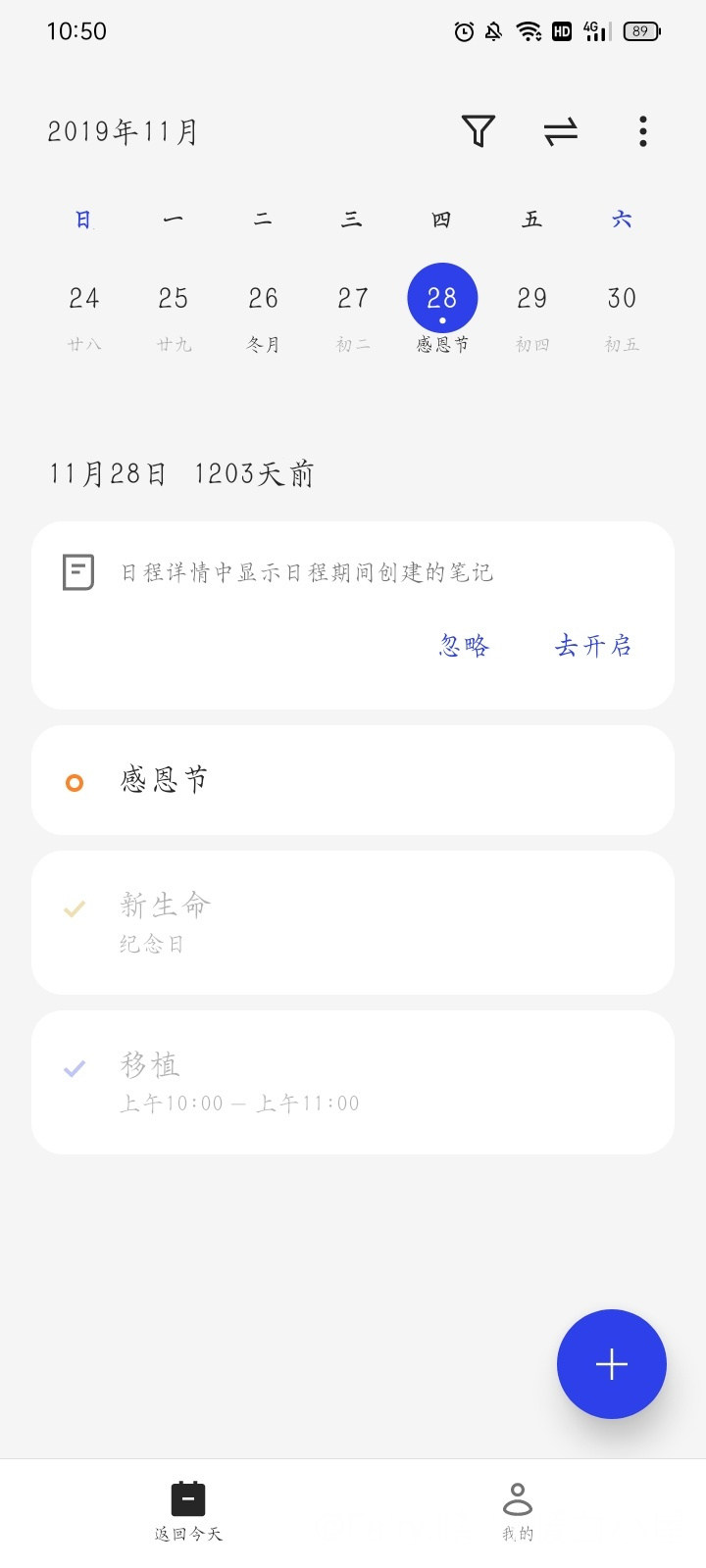Uncheck the completed 移植 task
The width and height of the screenshot is (706, 1568).
75,1069
